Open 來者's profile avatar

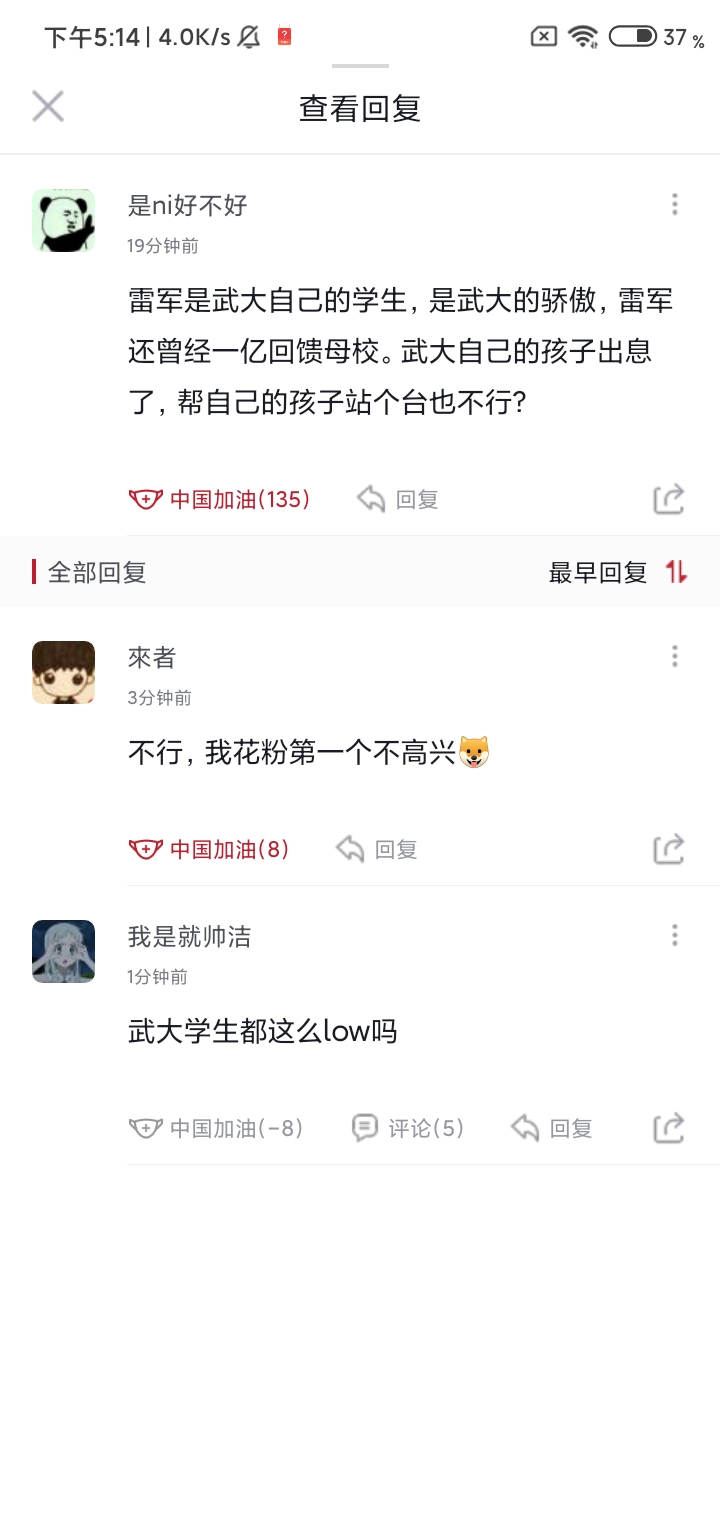pyautogui.click(x=63, y=672)
